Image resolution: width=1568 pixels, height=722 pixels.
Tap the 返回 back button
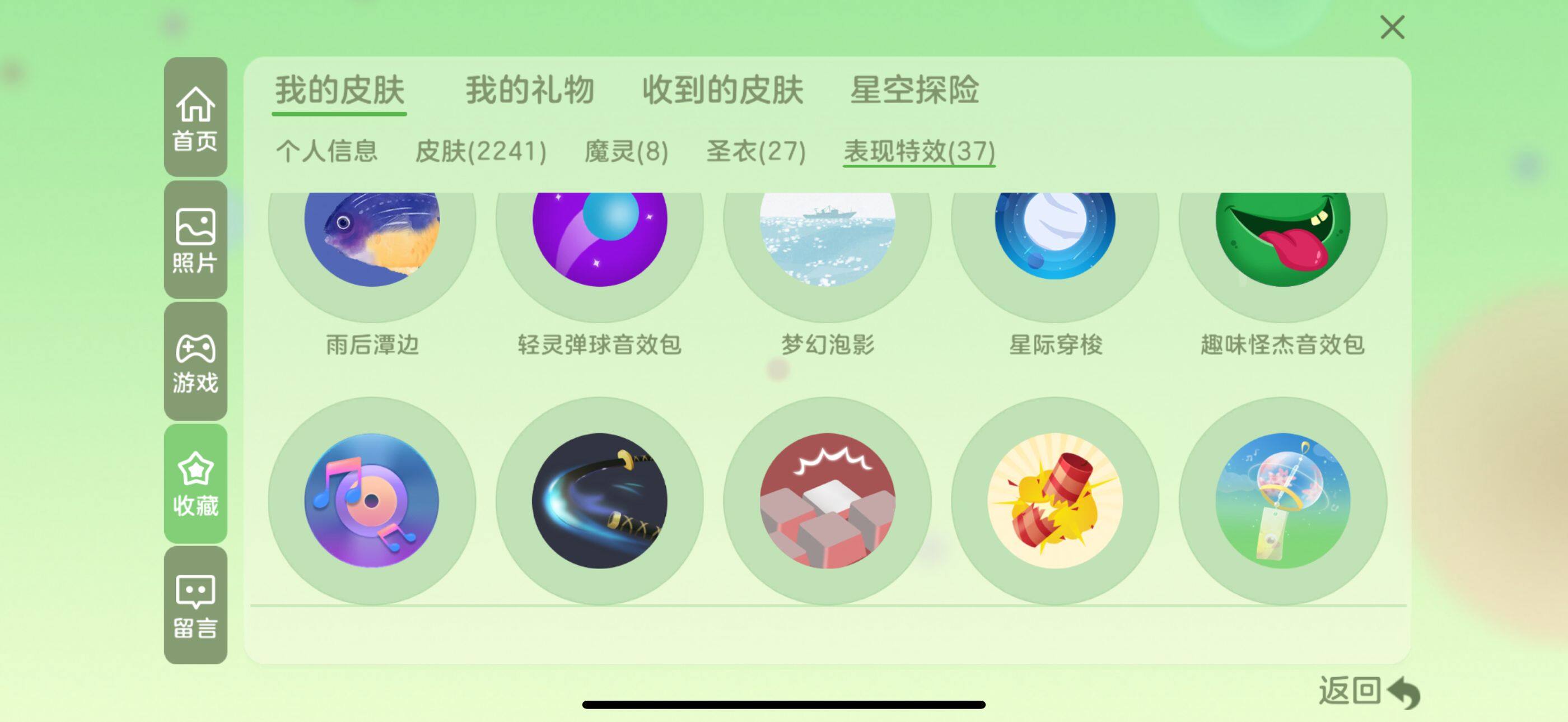click(x=1368, y=691)
